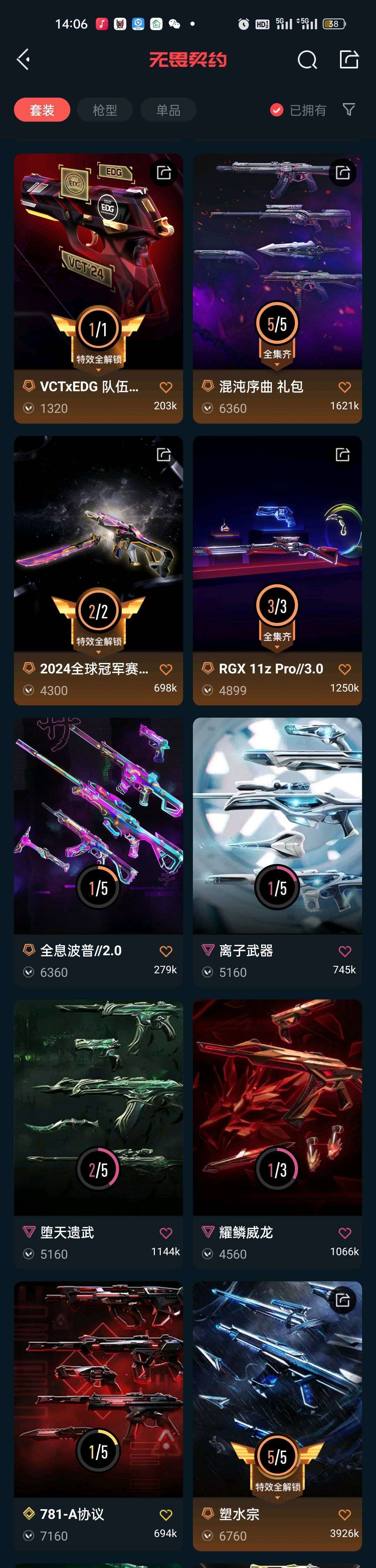Switch to the 单品 tab
This screenshot has height=1568, width=376.
tap(168, 110)
